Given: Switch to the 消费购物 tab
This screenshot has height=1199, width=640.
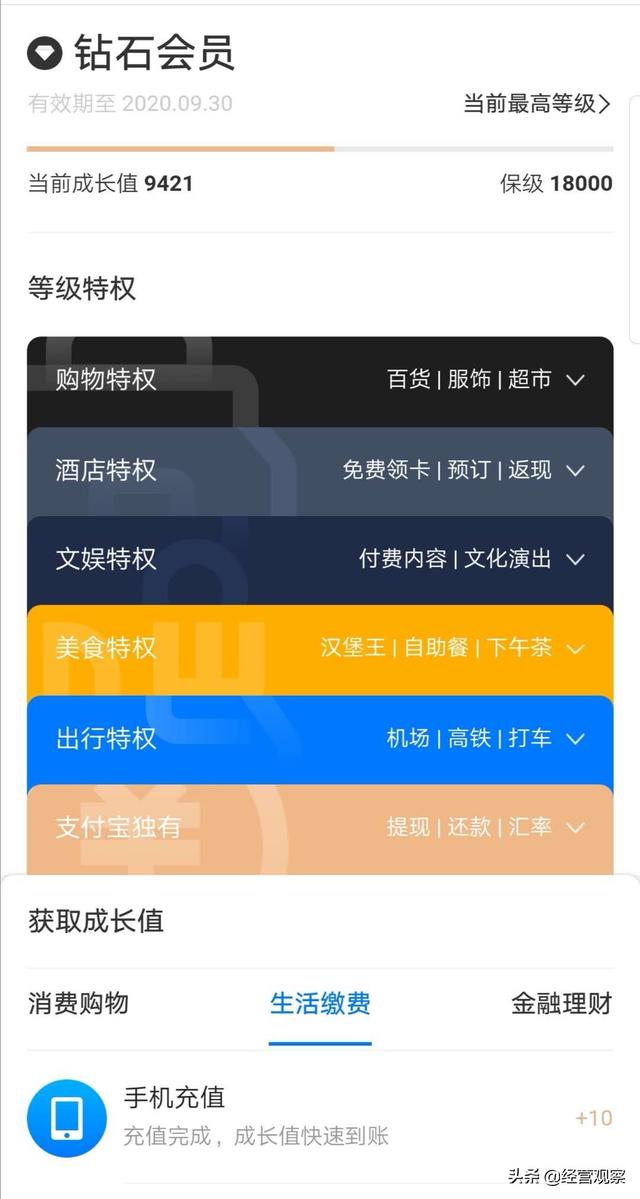Looking at the screenshot, I should pos(78,1003).
